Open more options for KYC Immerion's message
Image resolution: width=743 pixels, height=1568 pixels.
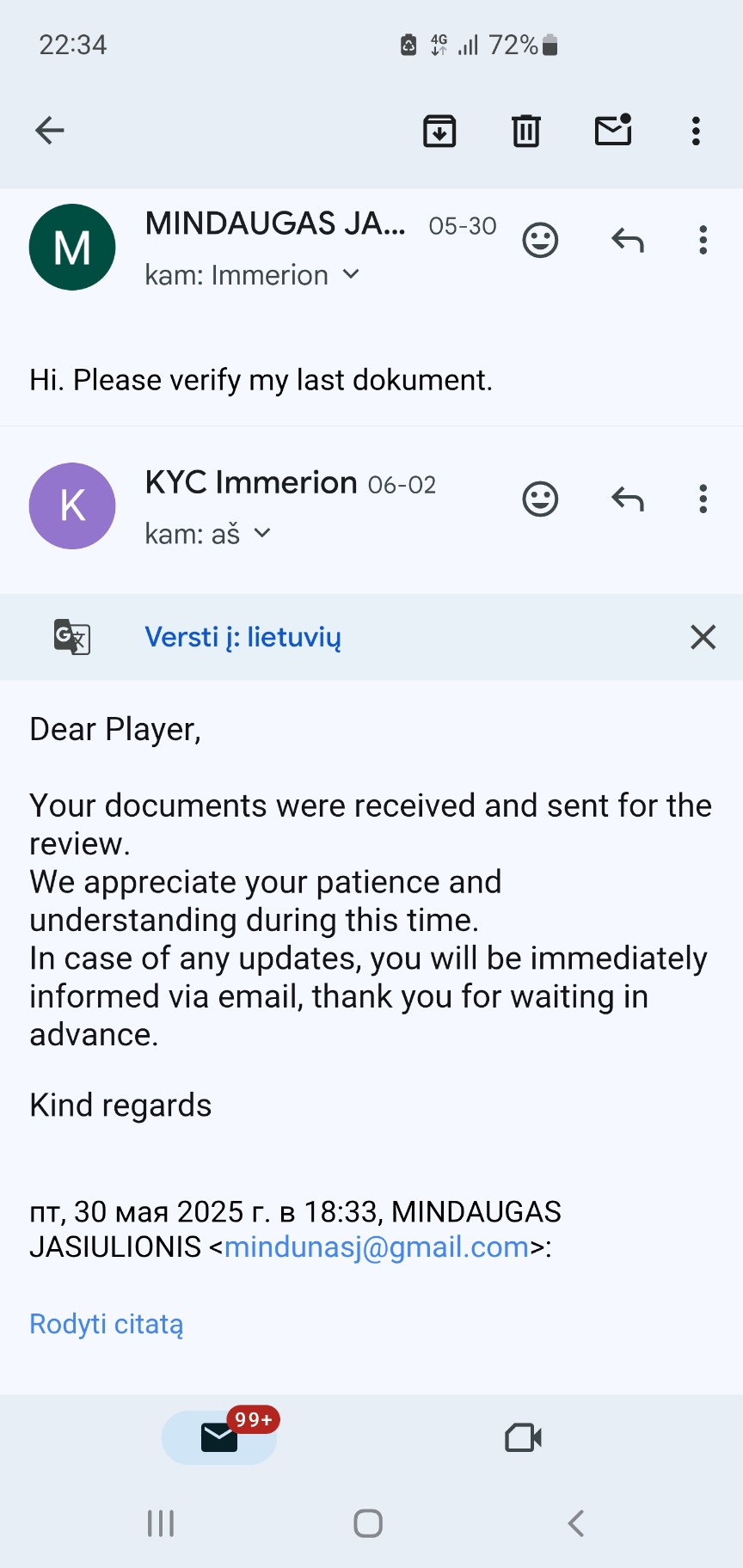(x=703, y=499)
